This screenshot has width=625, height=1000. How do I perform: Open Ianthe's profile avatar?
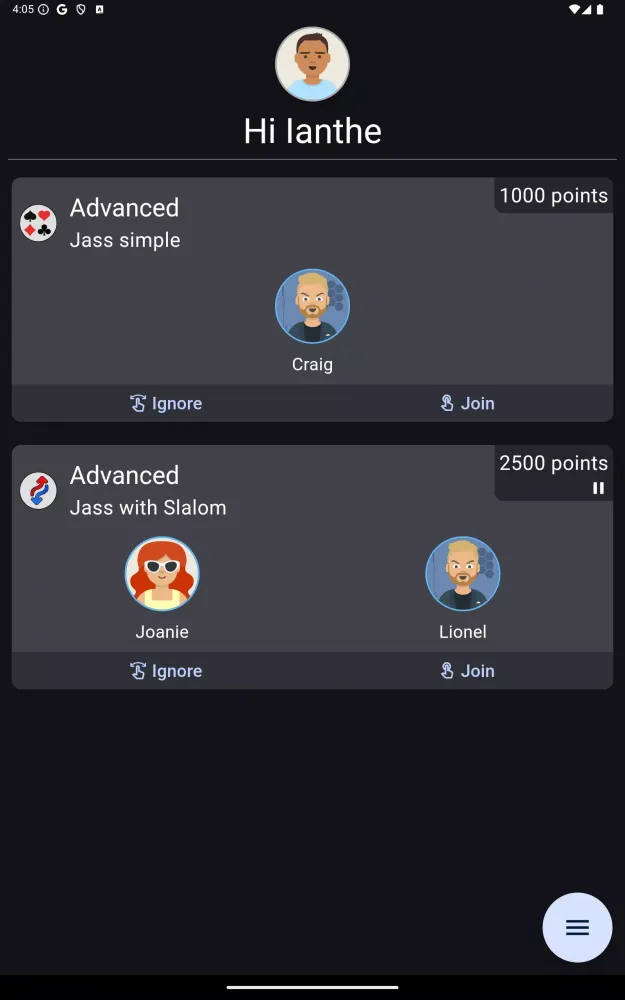coord(312,64)
